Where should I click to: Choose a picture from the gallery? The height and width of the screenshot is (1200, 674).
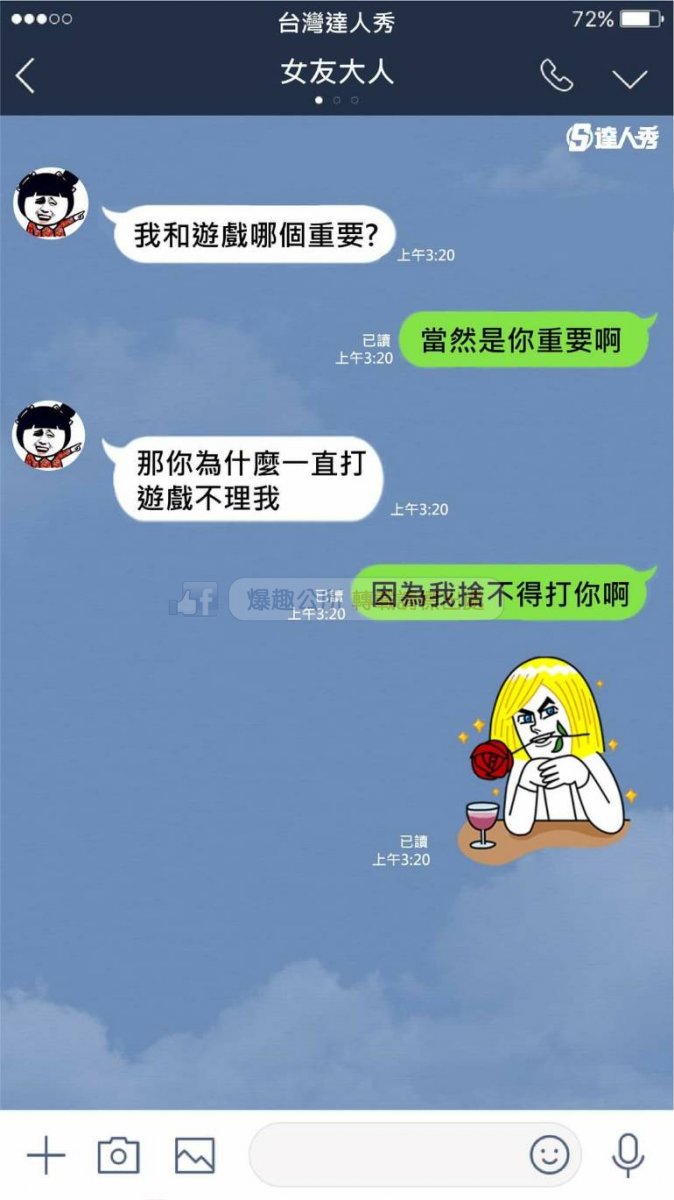point(195,1156)
